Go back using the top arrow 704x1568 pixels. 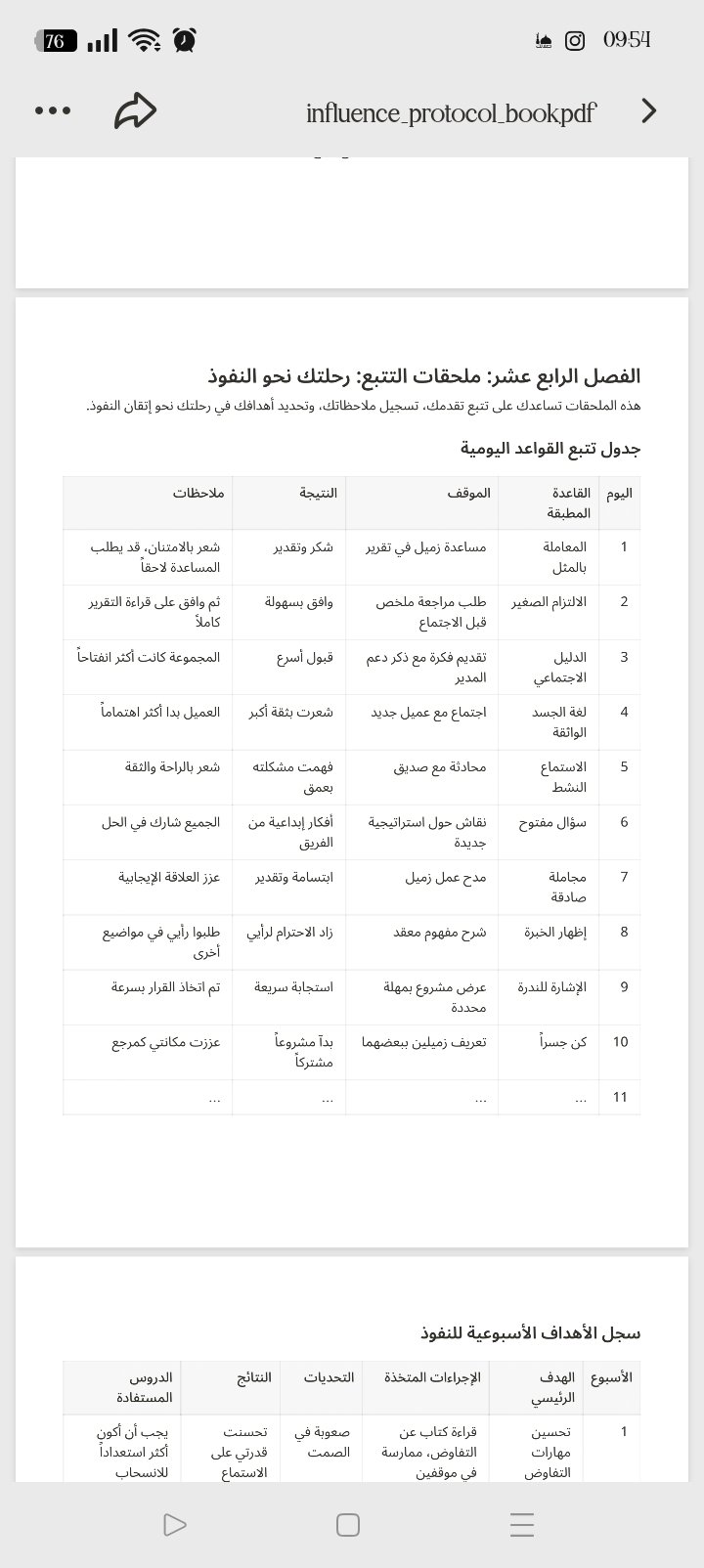pyautogui.click(x=648, y=111)
